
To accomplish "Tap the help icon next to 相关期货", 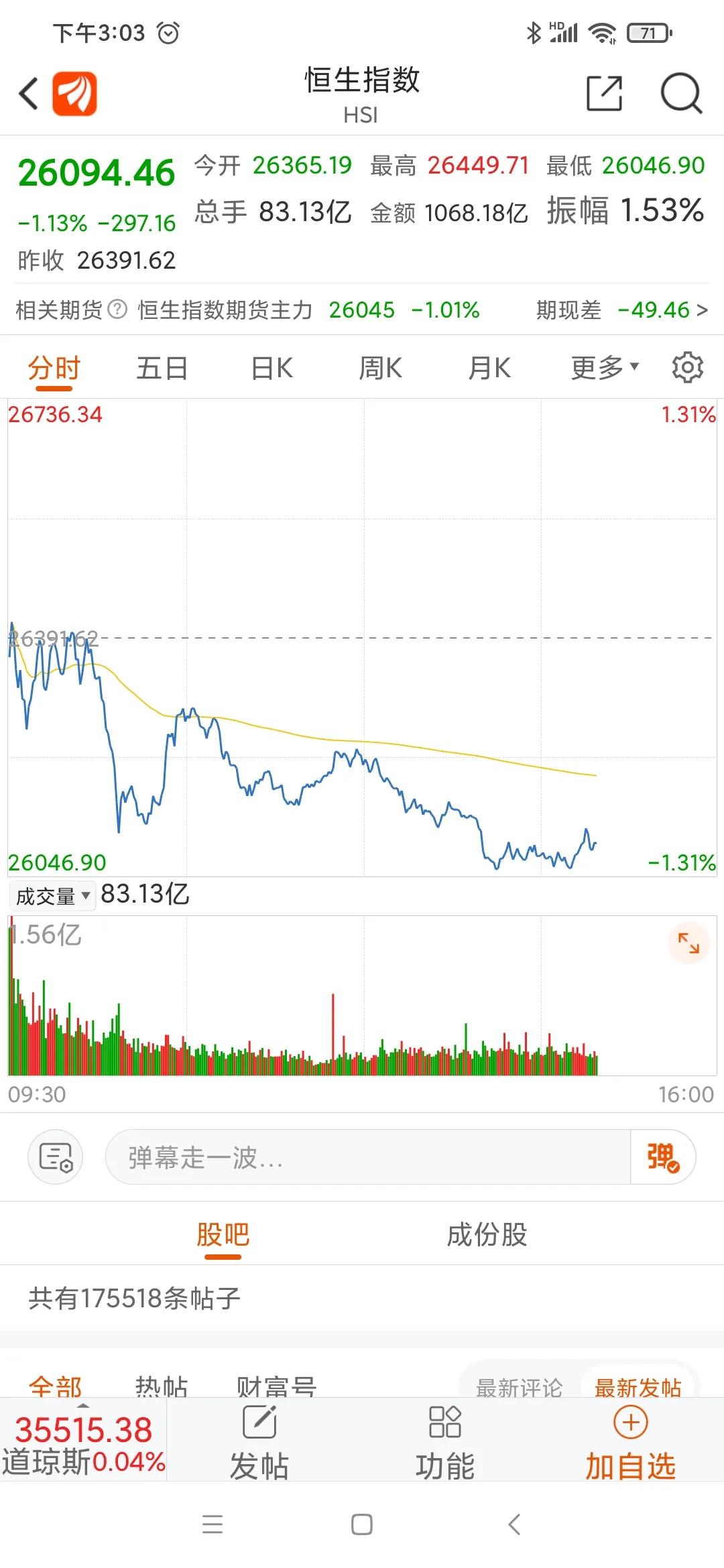I will [117, 310].
